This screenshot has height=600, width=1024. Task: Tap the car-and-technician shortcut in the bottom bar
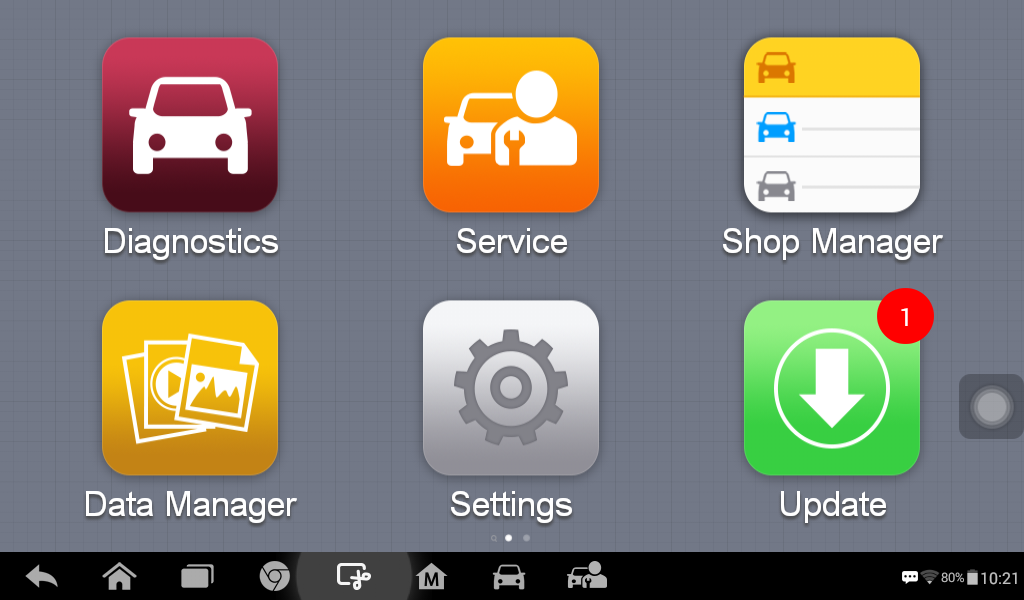pyautogui.click(x=587, y=576)
